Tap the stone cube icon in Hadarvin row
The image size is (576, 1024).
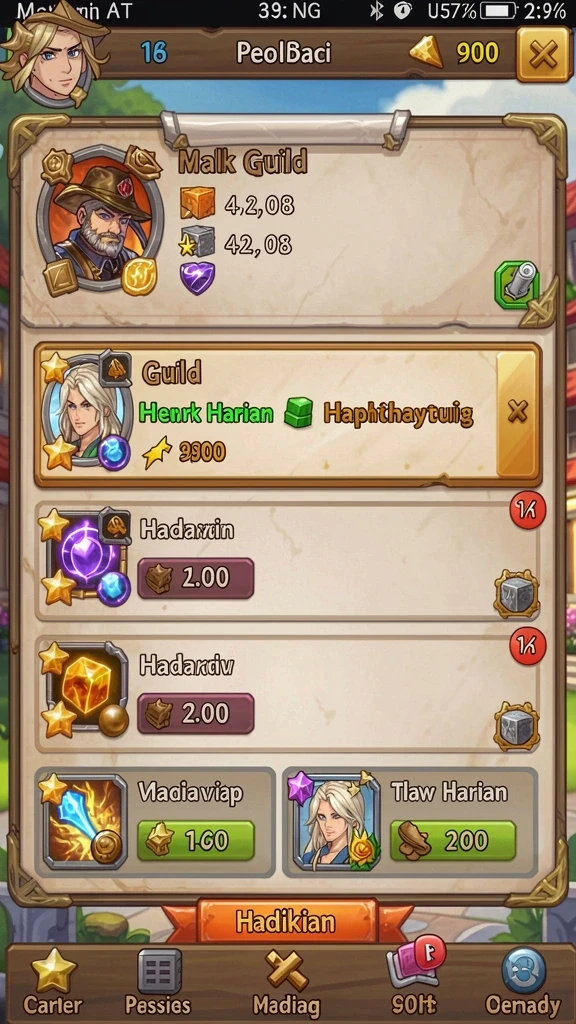click(x=517, y=594)
